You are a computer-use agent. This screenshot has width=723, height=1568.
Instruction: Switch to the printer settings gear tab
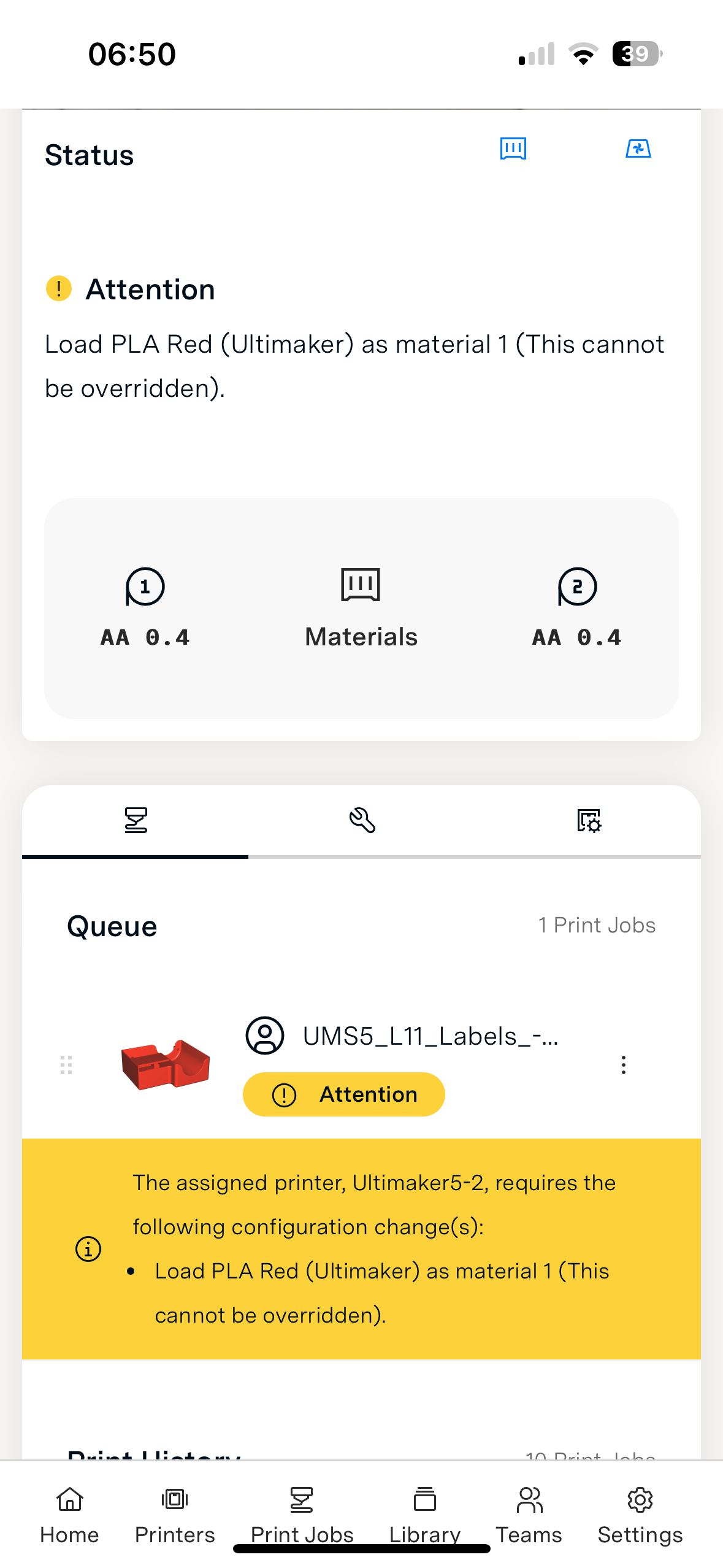(589, 820)
